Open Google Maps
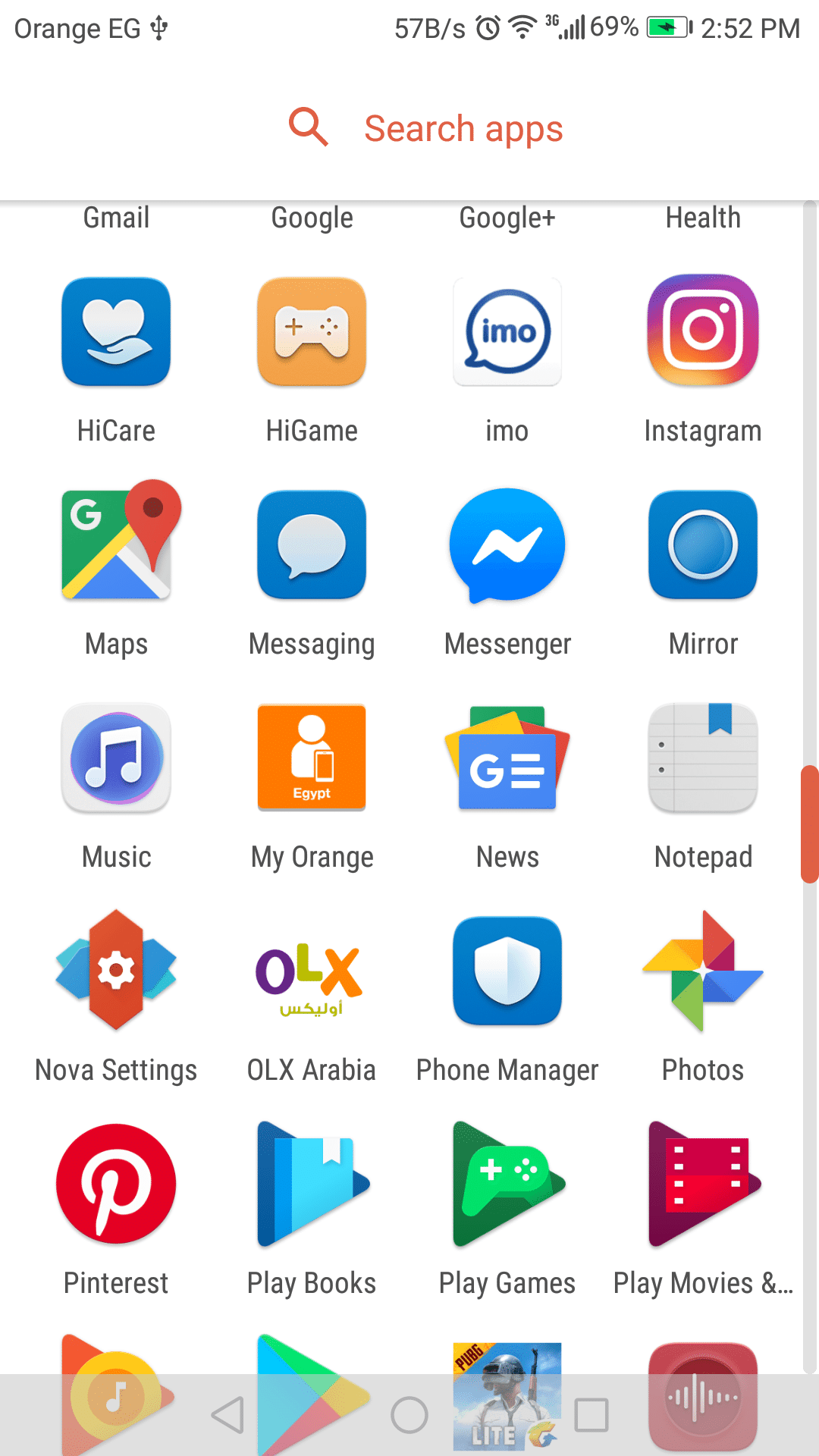The height and width of the screenshot is (1456, 819). [x=116, y=544]
